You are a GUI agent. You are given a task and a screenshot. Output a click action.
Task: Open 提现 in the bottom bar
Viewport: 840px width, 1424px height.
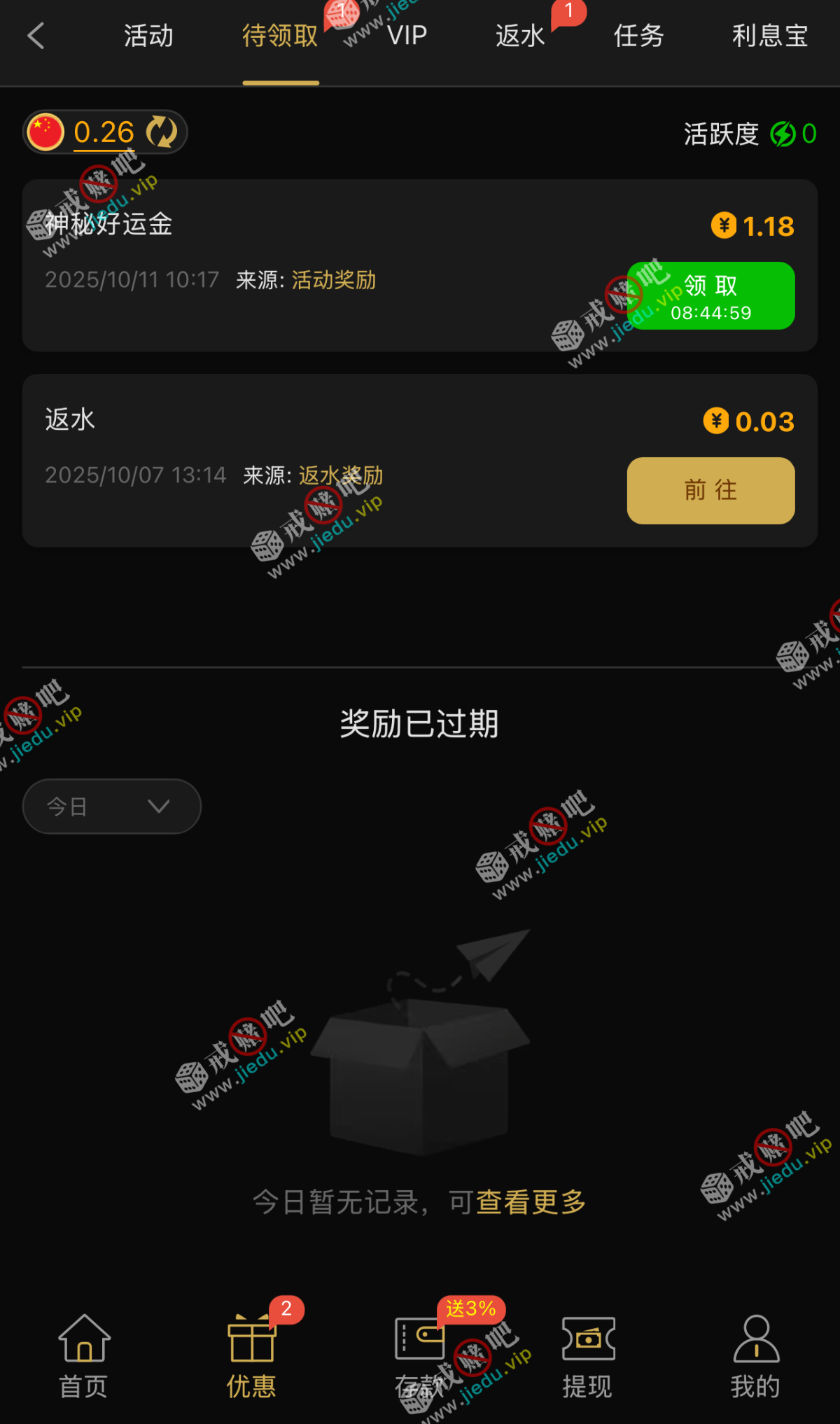588,1355
